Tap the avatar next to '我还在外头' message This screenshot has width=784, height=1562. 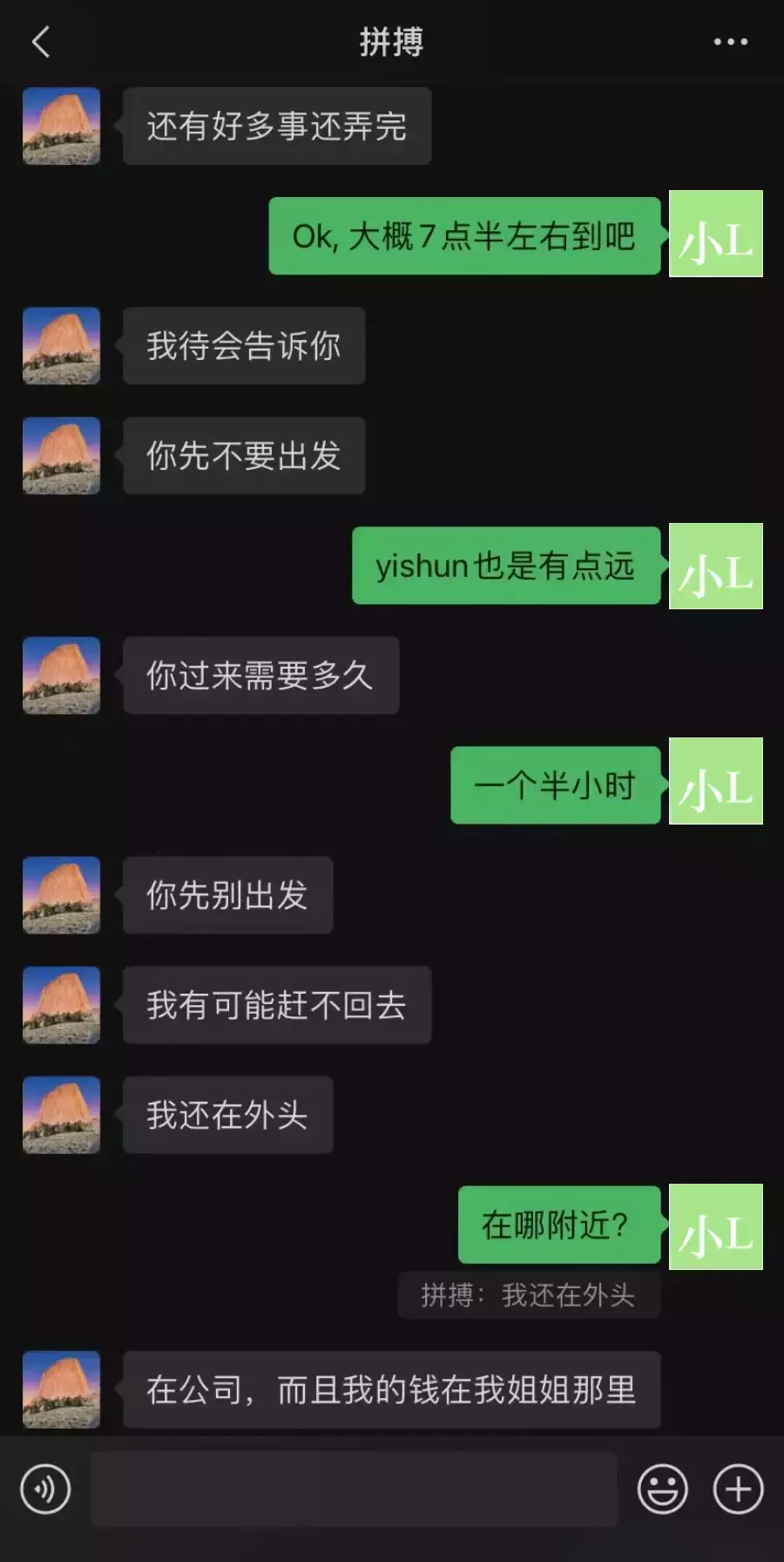tap(60, 1116)
